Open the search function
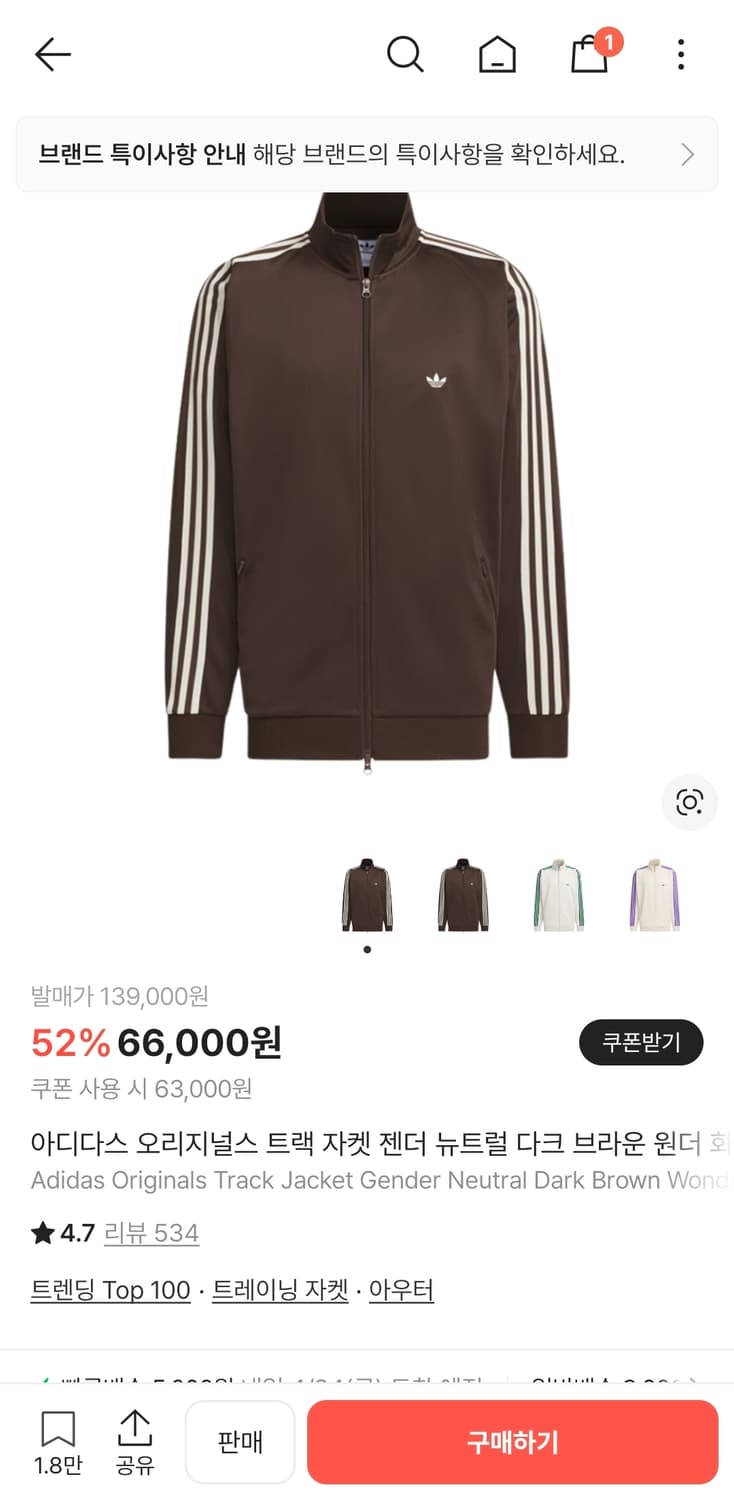Image resolution: width=734 pixels, height=1500 pixels. [406, 55]
